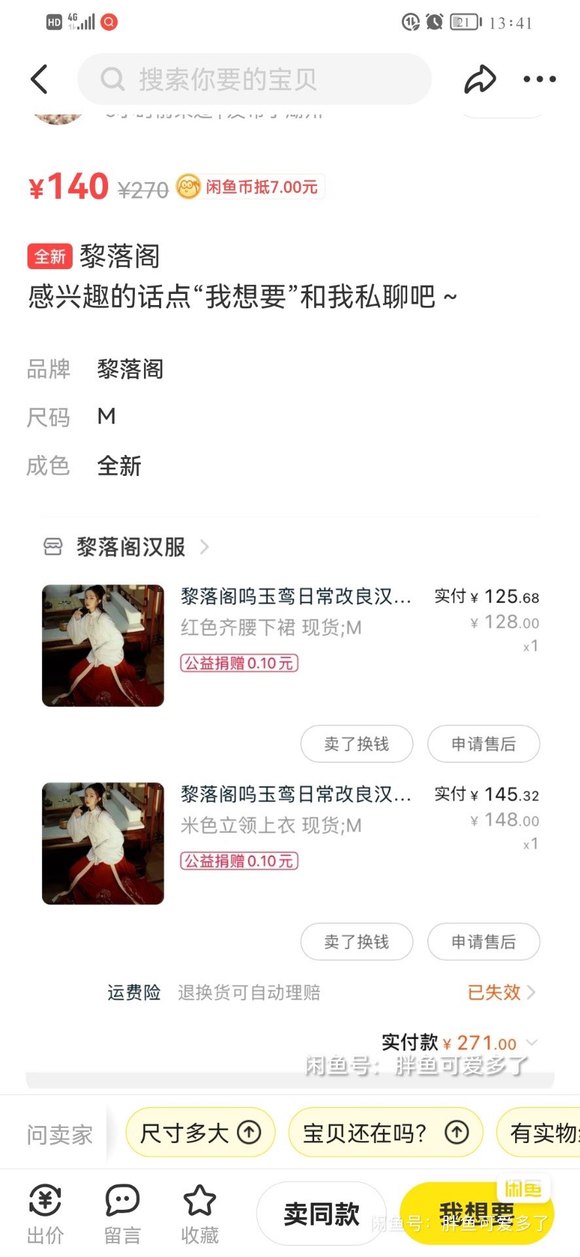Make an offer with 出价

45,1213
